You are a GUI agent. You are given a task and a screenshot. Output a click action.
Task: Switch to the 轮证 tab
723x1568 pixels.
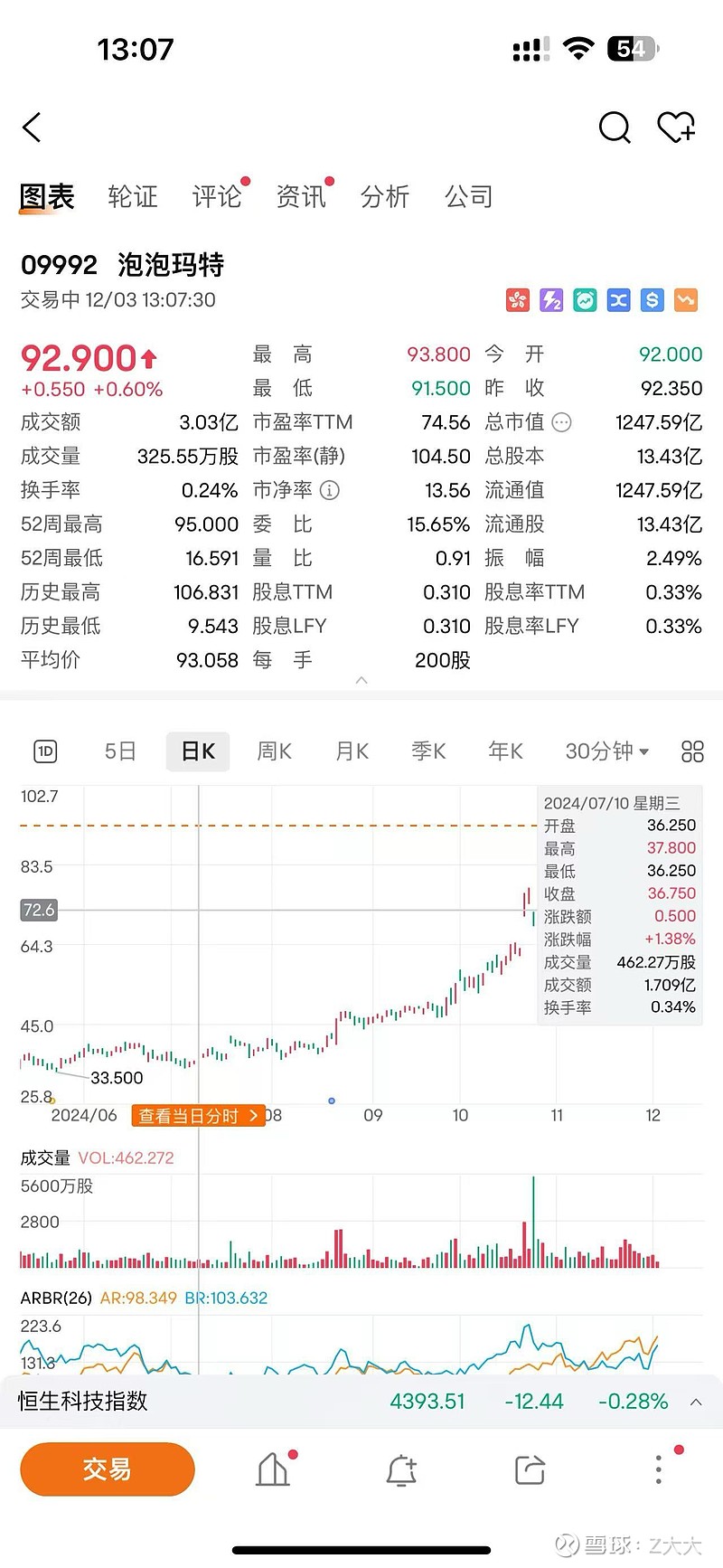tap(132, 196)
